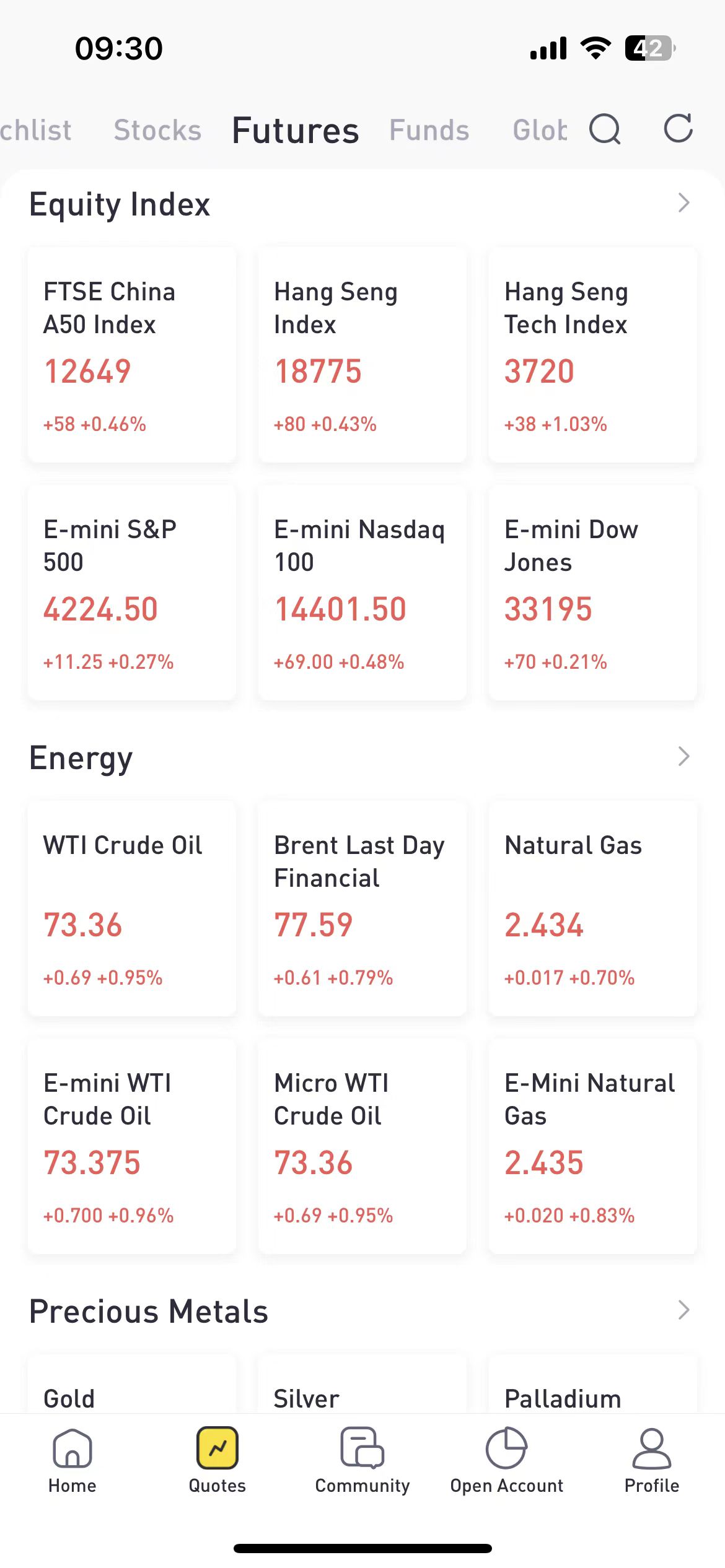
Task: Expand the Precious Metals section
Action: pyautogui.click(x=683, y=1310)
